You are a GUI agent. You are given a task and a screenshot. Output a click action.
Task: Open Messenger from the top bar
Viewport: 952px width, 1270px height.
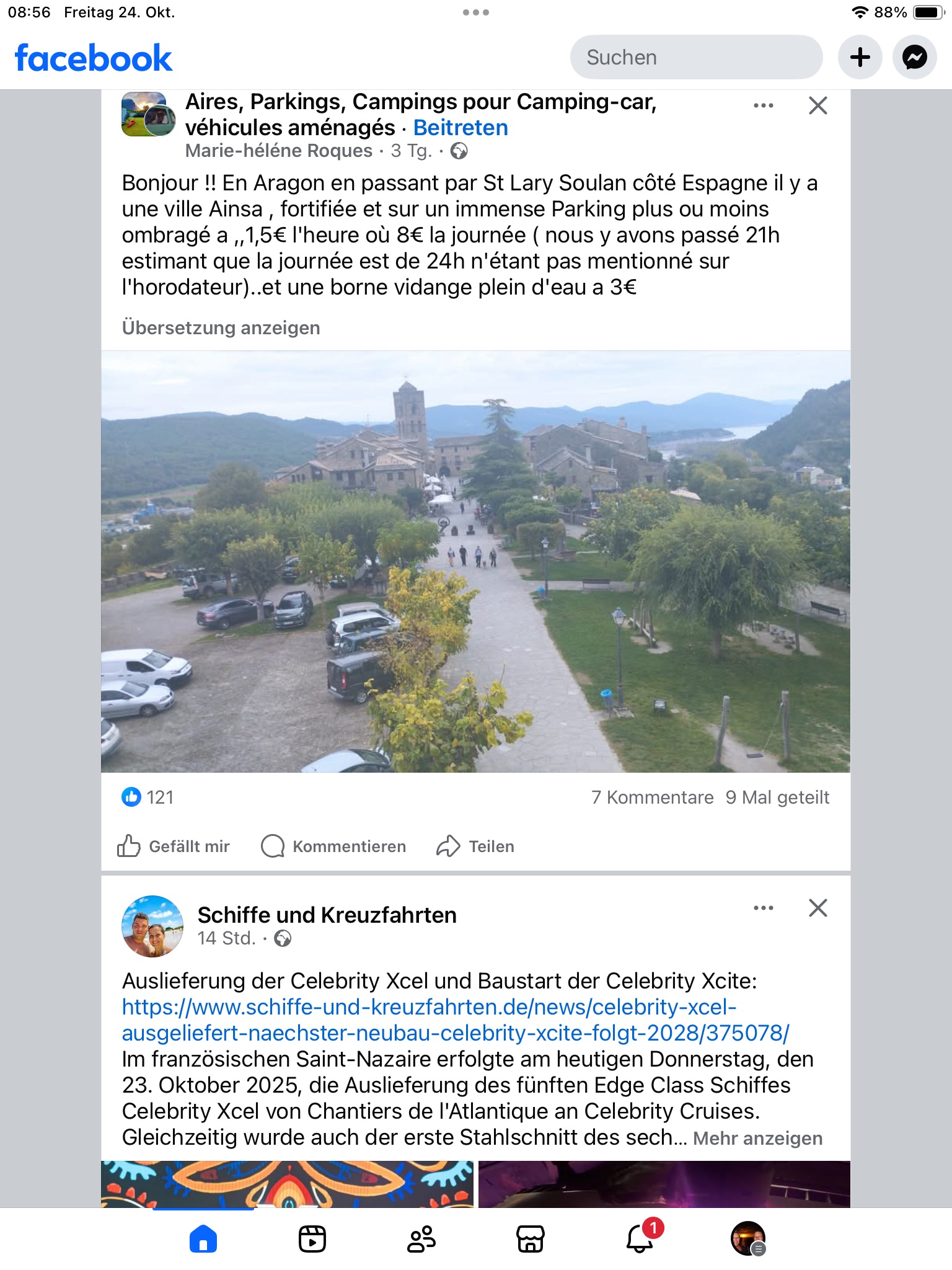[x=915, y=57]
